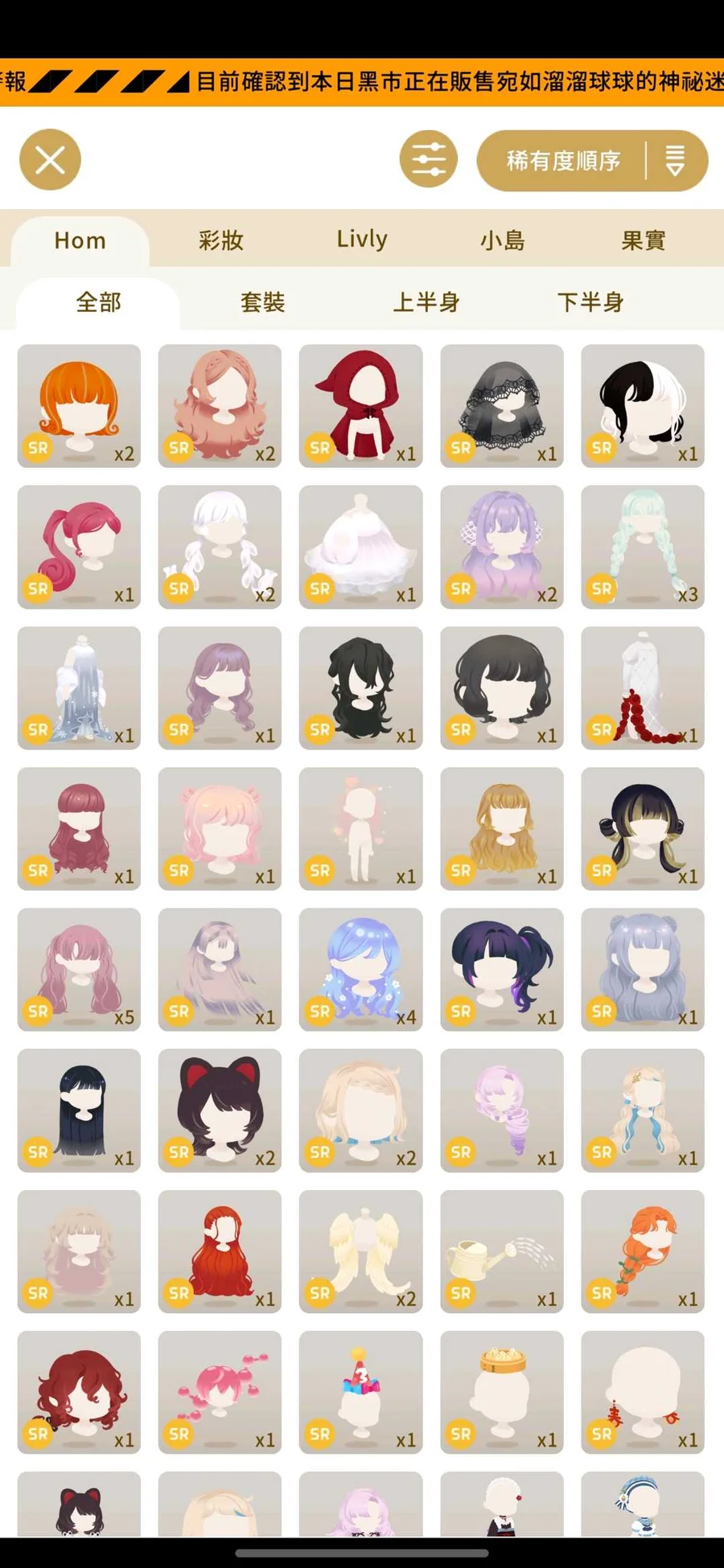This screenshot has height=1568, width=724.
Task: Show the 下半身 category
Action: click(590, 302)
